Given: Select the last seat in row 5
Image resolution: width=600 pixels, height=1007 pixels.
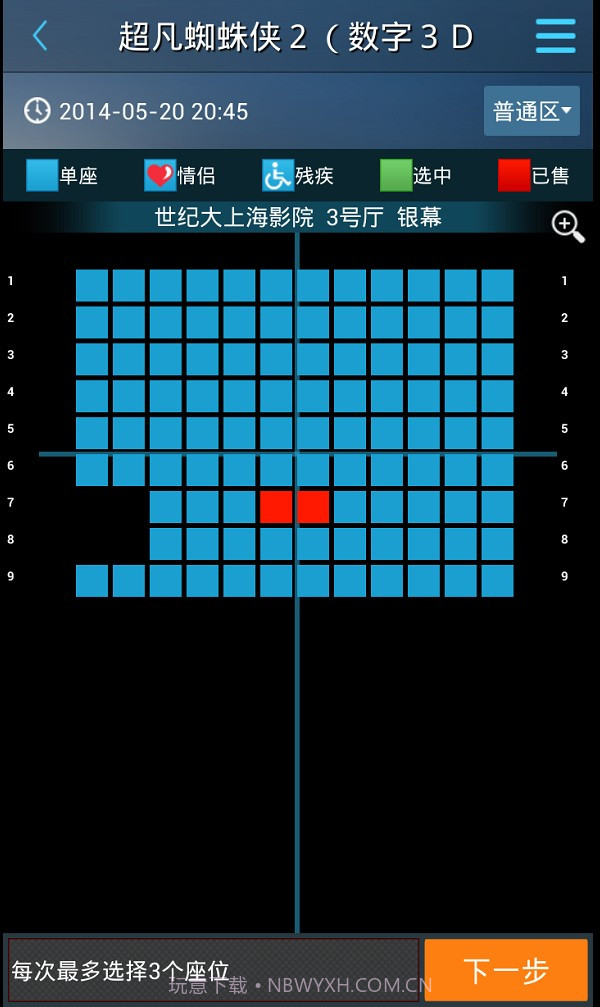Looking at the screenshot, I should click(x=497, y=433).
